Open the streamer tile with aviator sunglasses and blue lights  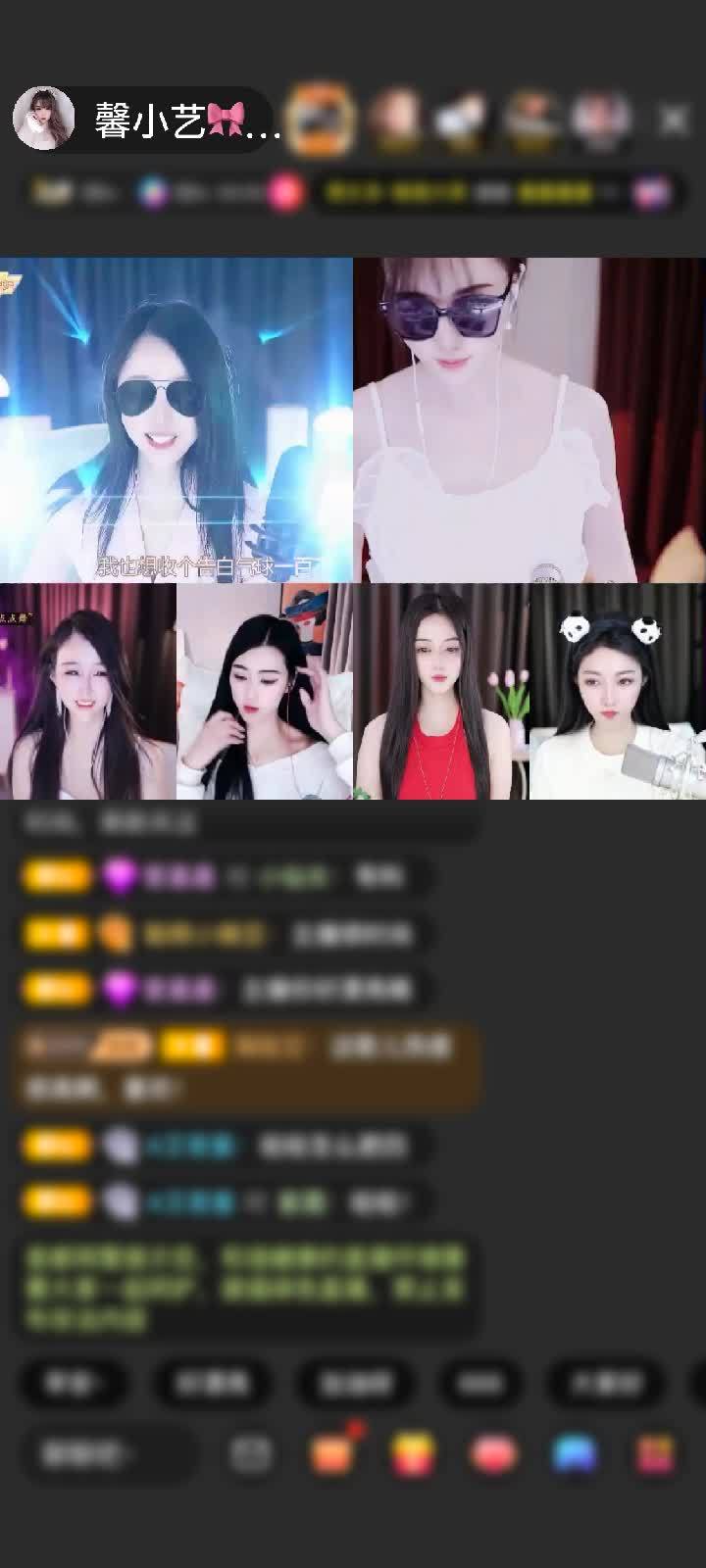[176, 419]
